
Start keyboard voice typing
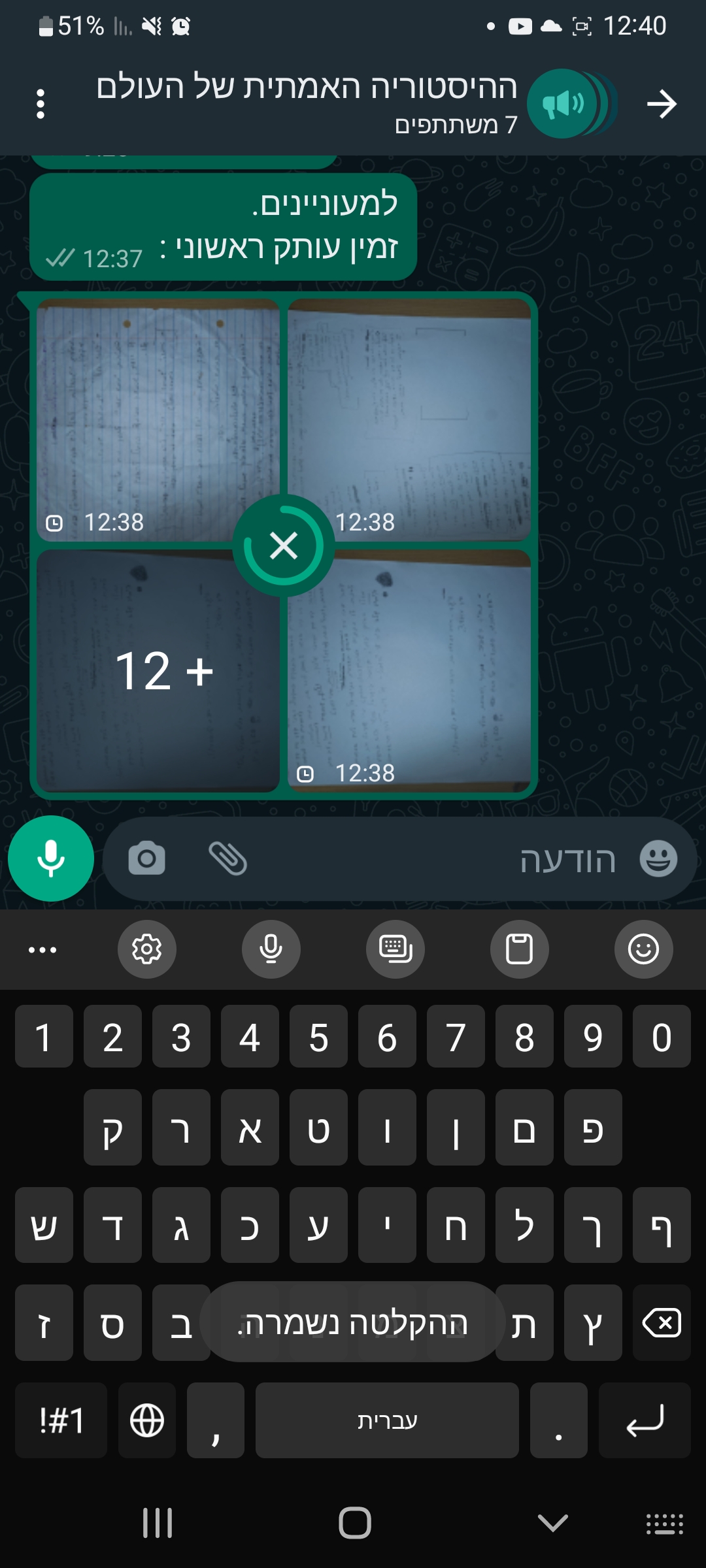tap(271, 949)
